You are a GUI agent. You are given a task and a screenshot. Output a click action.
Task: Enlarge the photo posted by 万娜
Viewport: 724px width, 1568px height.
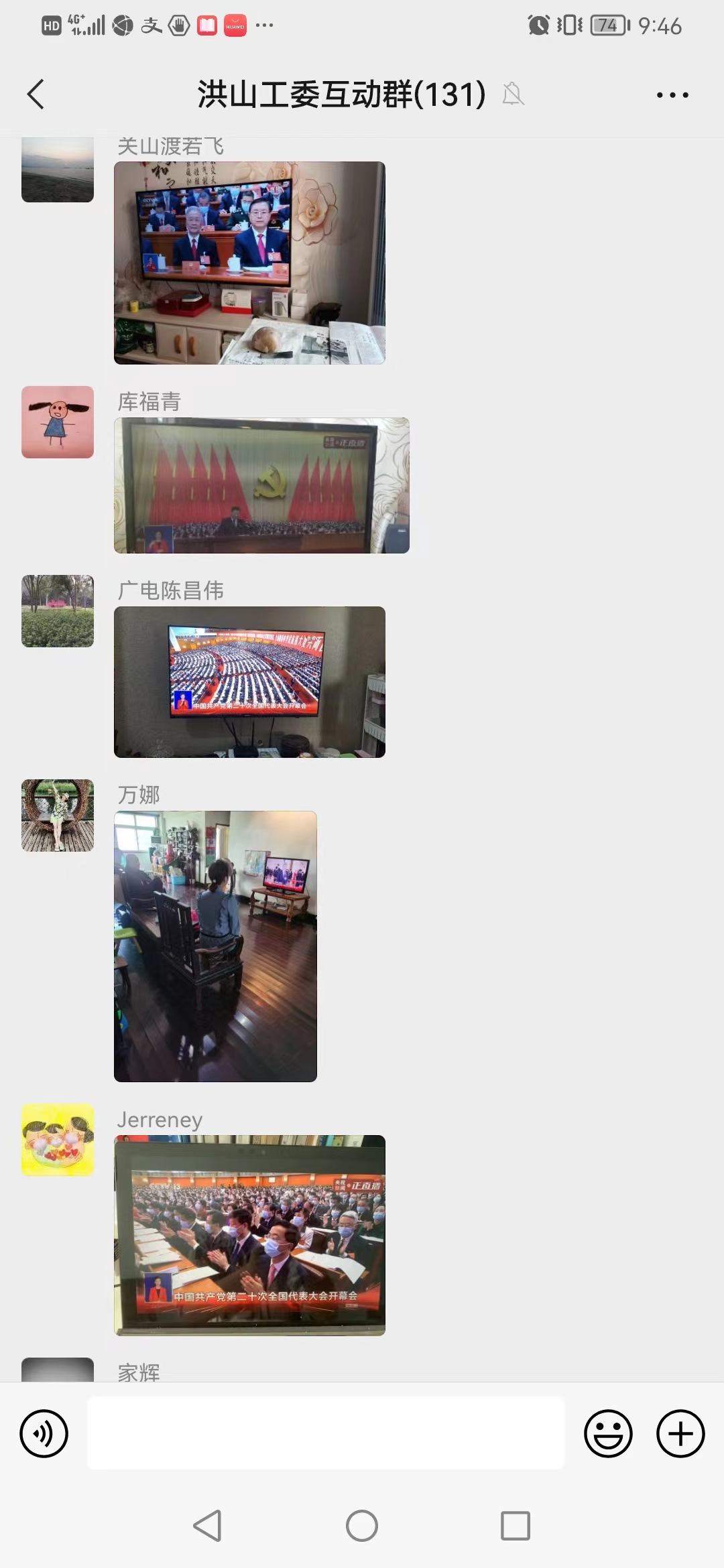pos(215,946)
